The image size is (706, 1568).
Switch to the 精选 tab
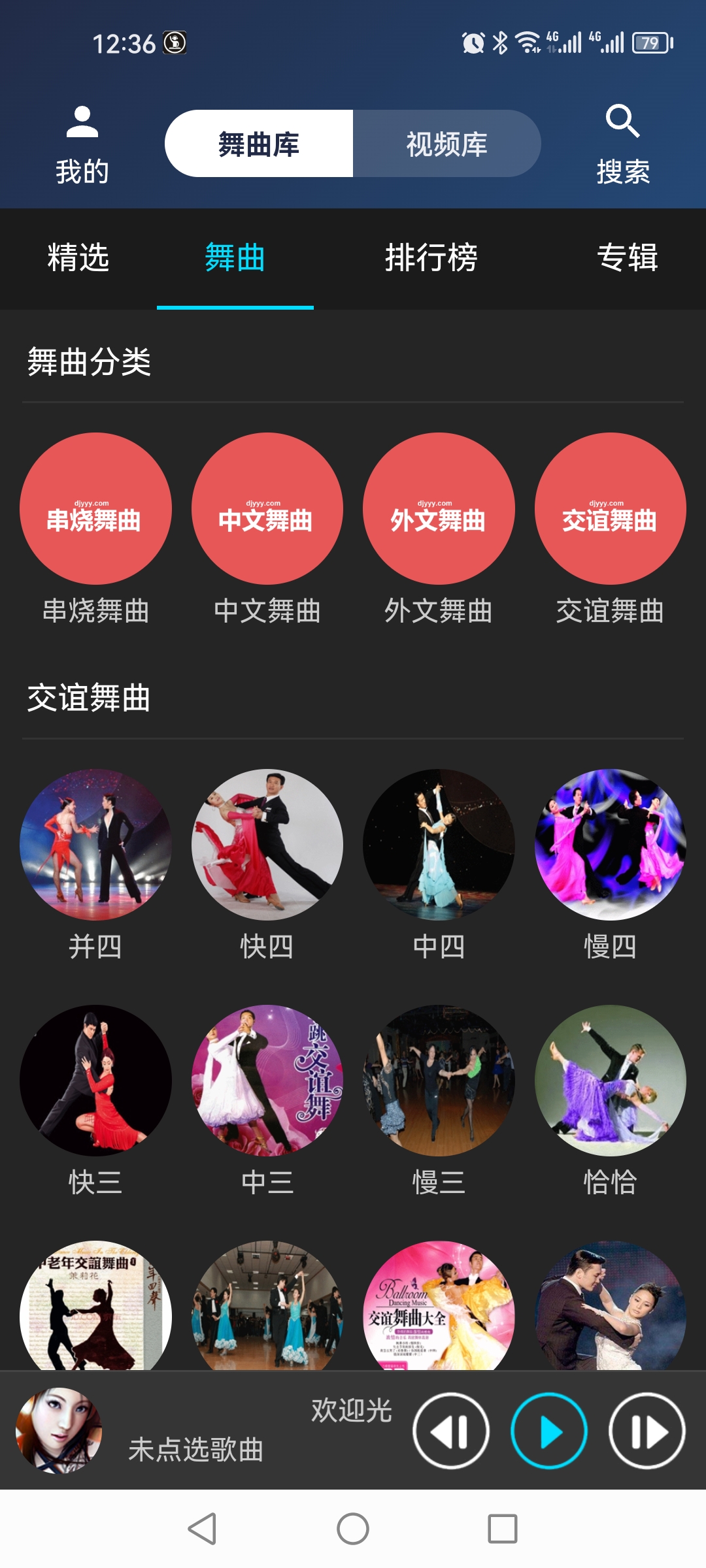[78, 257]
